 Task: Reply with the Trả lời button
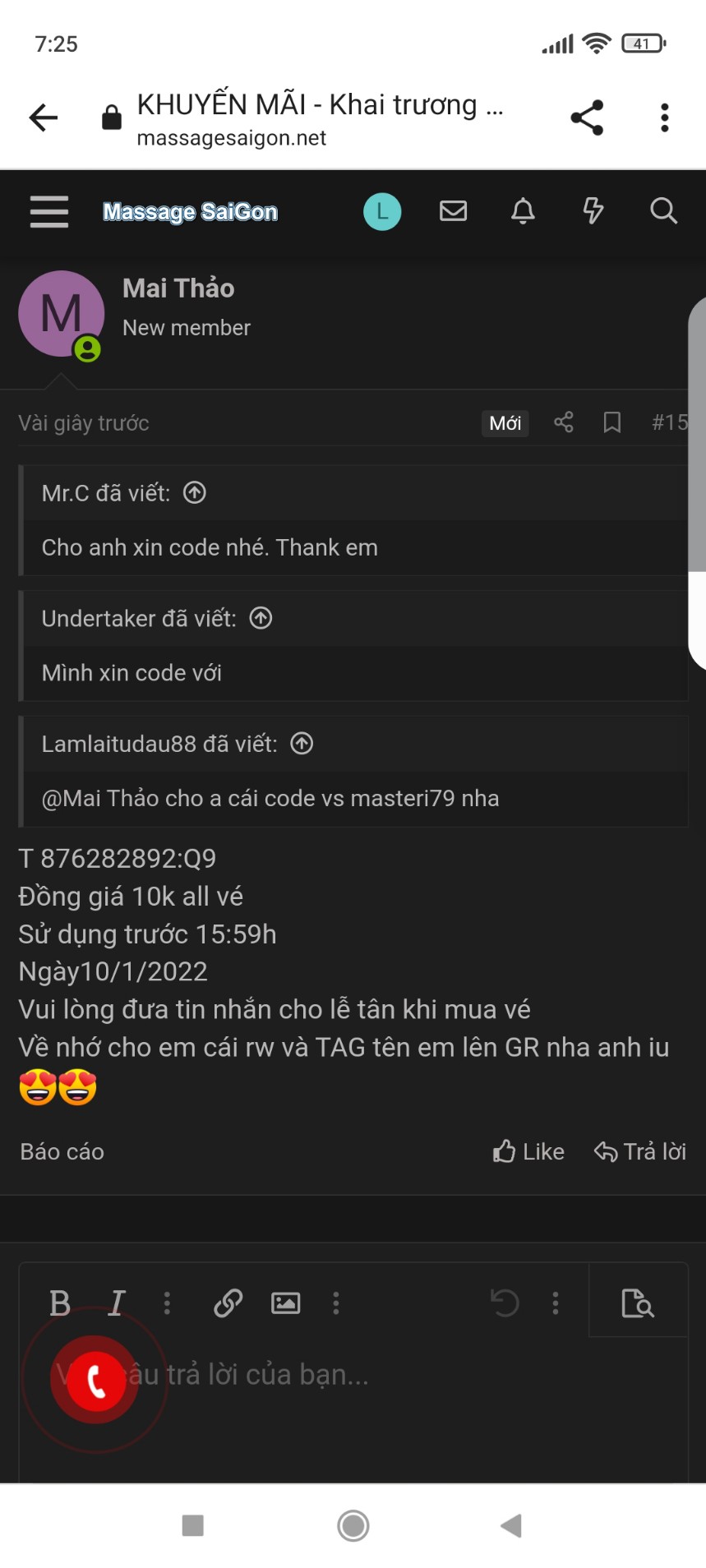[x=640, y=1151]
